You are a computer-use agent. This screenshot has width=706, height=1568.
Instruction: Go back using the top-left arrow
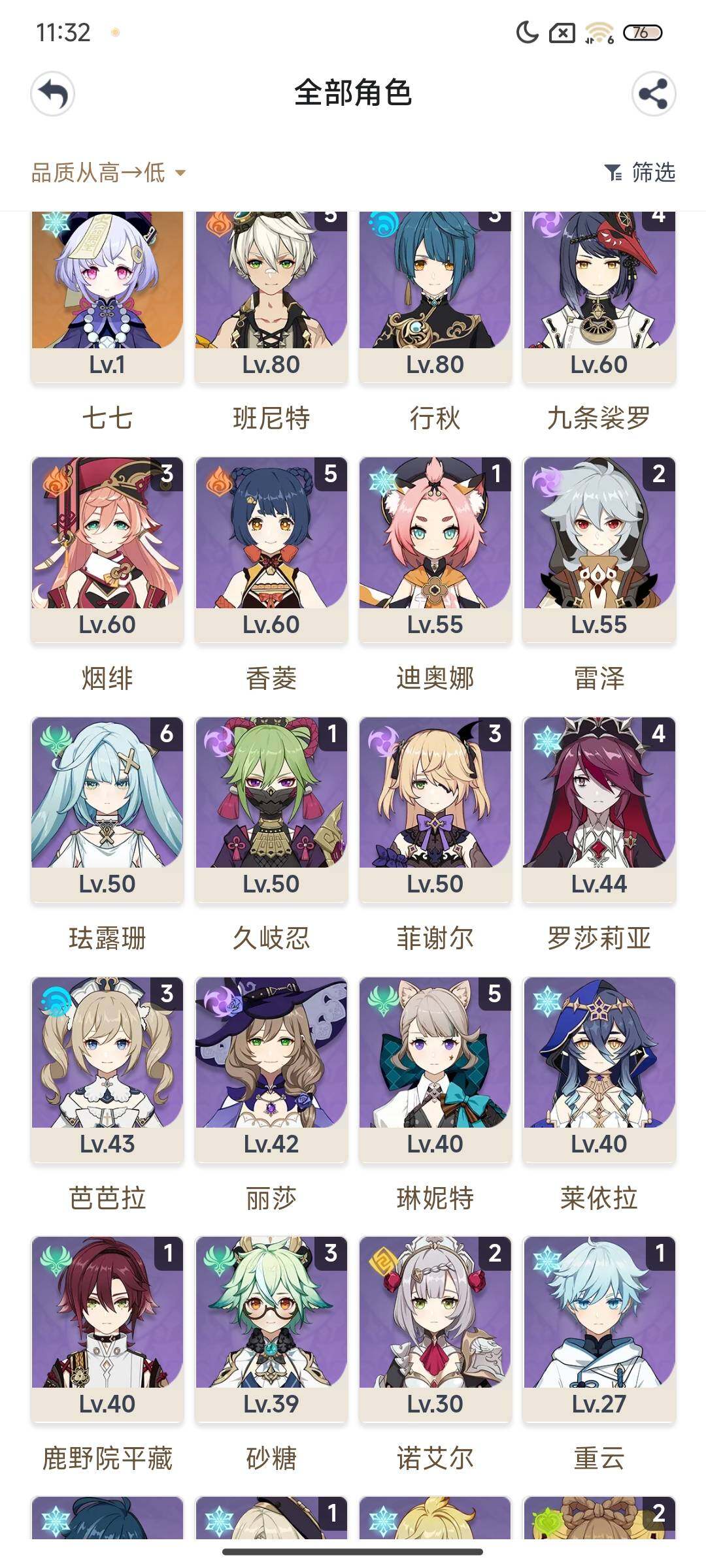[52, 93]
